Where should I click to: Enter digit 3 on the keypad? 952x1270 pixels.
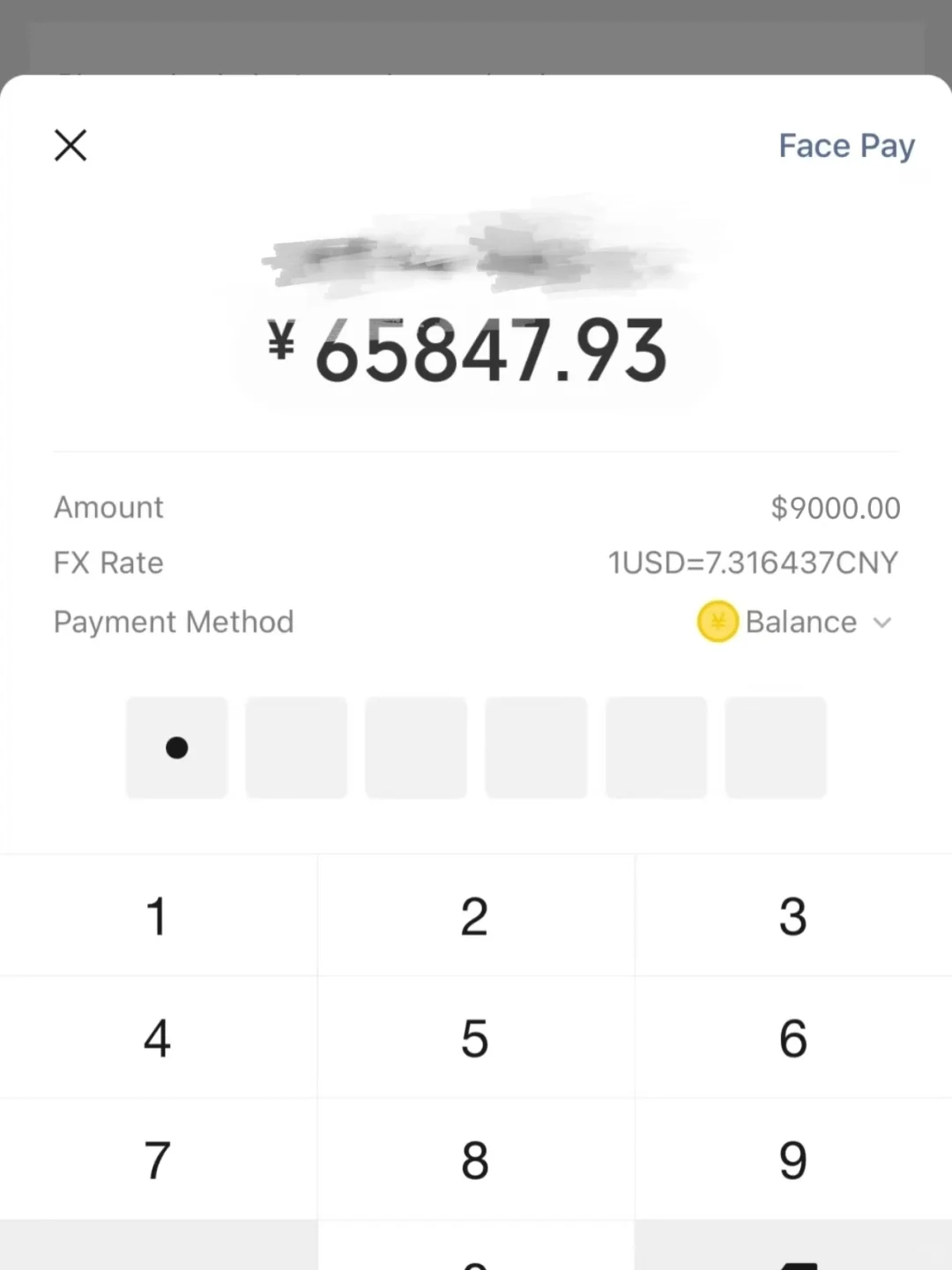[792, 915]
